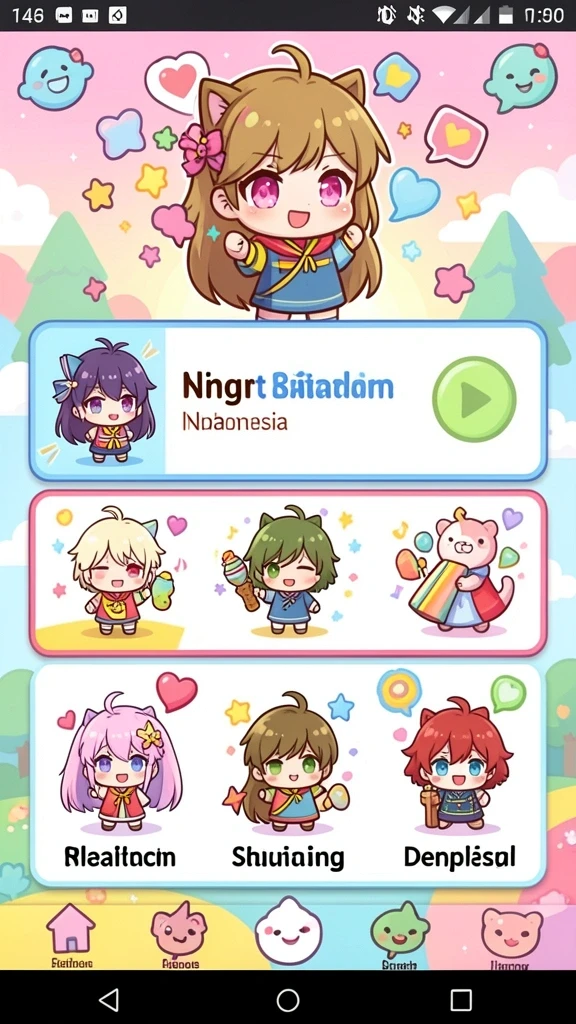Open the Ningrt Bᴜtiadam Indonesia card

[x=288, y=400]
